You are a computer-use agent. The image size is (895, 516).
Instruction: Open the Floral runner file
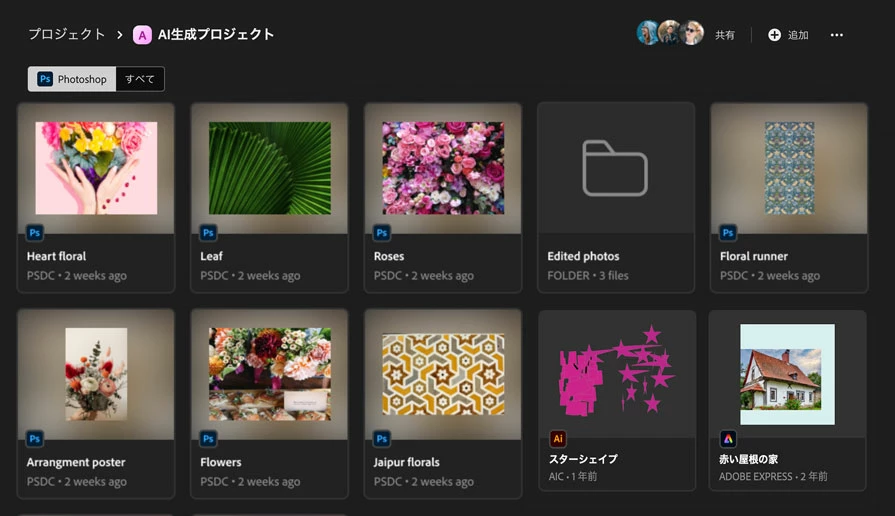pos(789,168)
